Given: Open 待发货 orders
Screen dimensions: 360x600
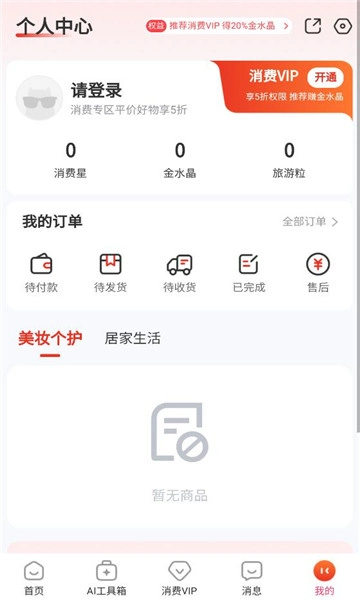Looking at the screenshot, I should 110,273.
